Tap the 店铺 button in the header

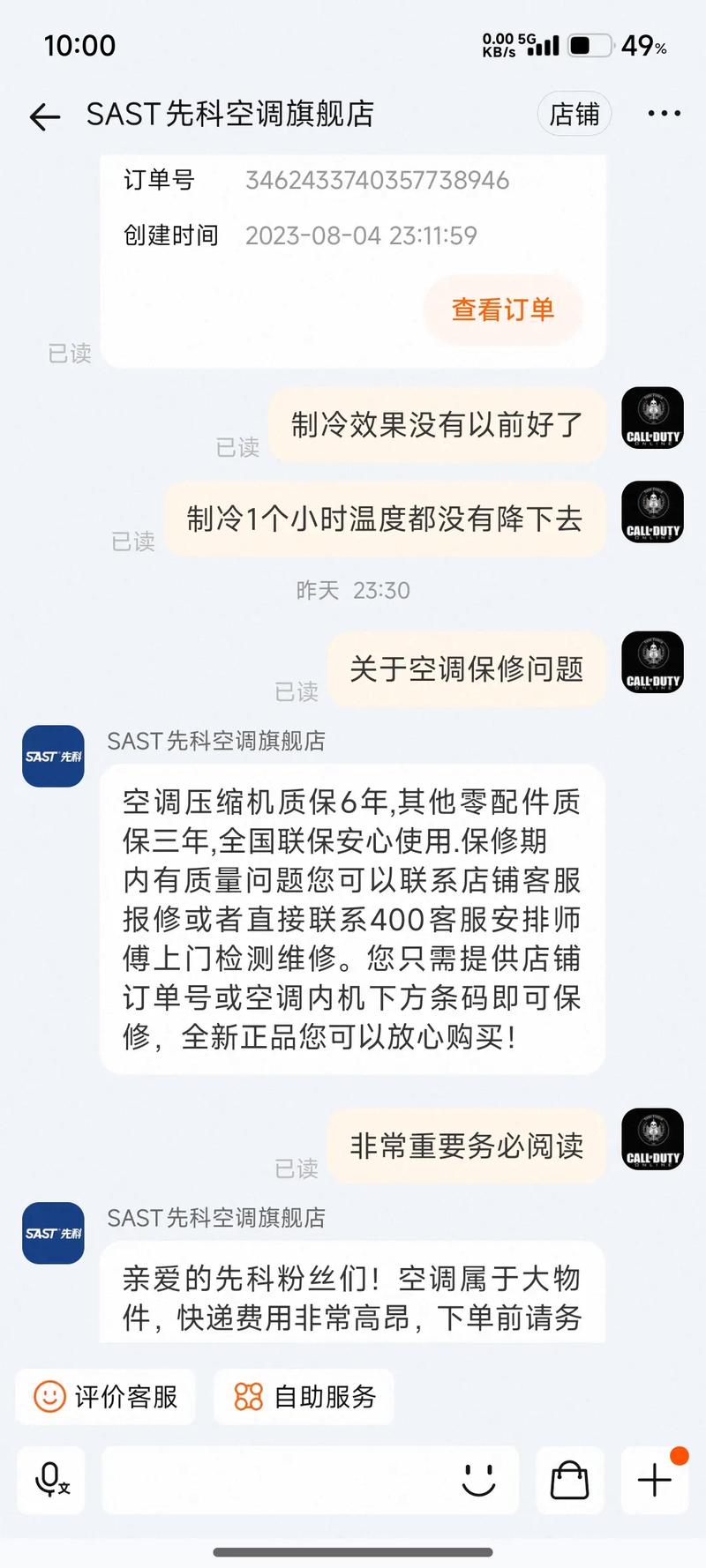[575, 114]
